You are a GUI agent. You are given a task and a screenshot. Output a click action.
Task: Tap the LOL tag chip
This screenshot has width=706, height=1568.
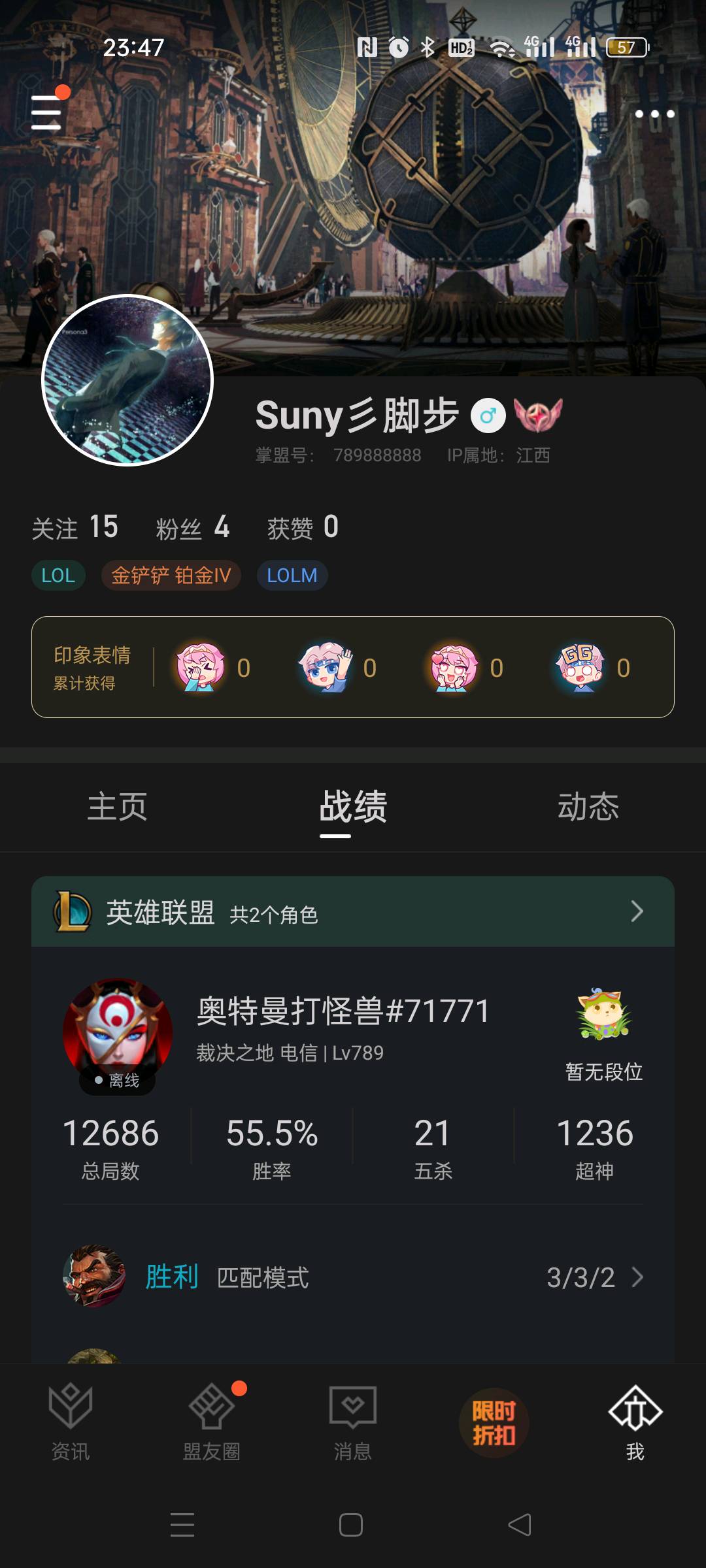[58, 576]
